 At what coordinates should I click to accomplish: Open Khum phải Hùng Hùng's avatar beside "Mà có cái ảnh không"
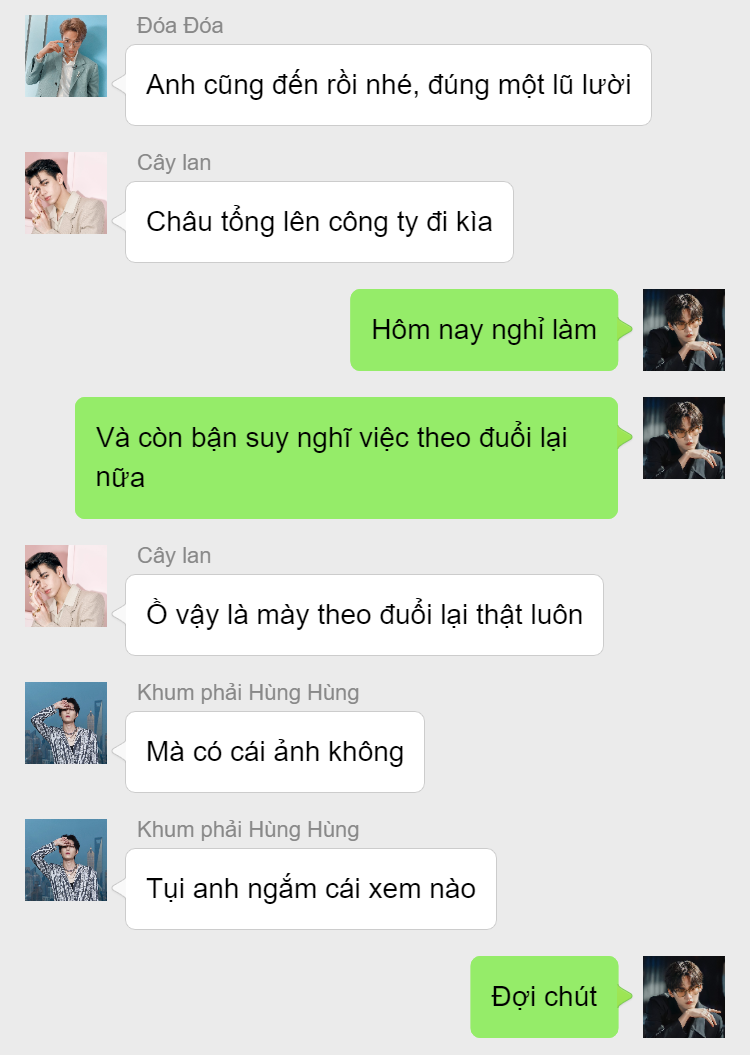[x=66, y=723]
